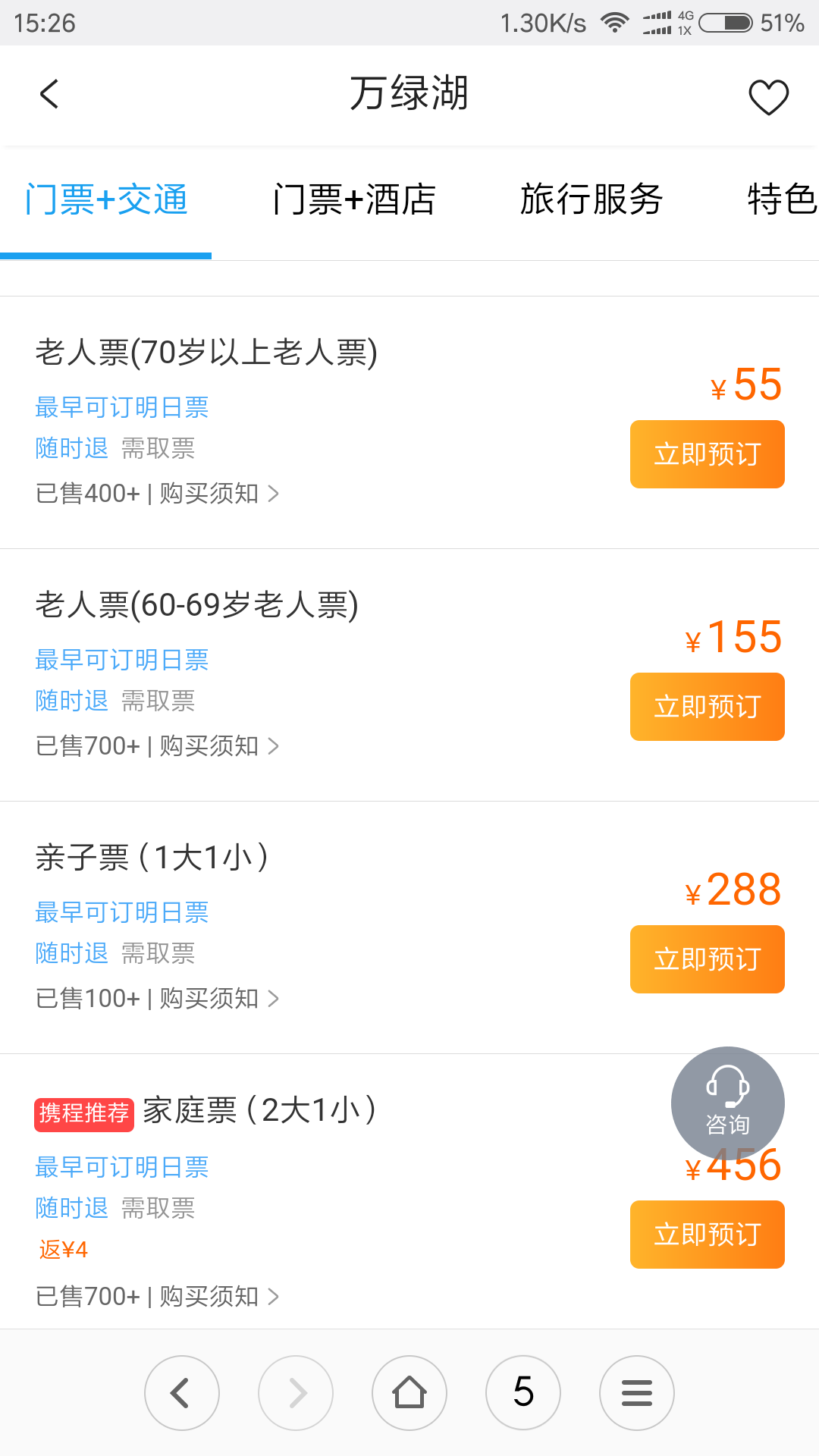Book the 60-69岁老人票 for ¥155
This screenshot has height=1456, width=819.
tap(707, 707)
